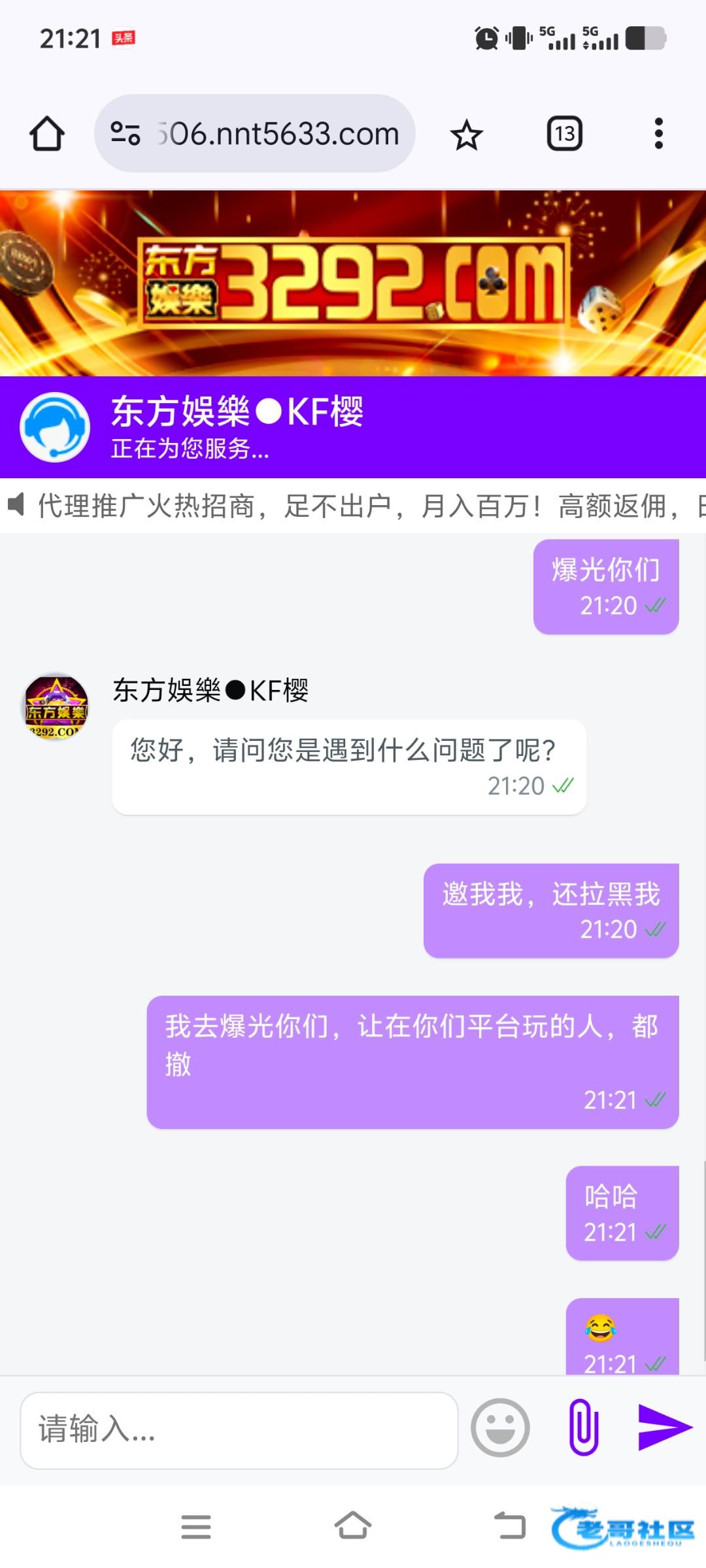The image size is (706, 1568).
Task: Focus the 请输入 message field
Action: coord(239,1428)
